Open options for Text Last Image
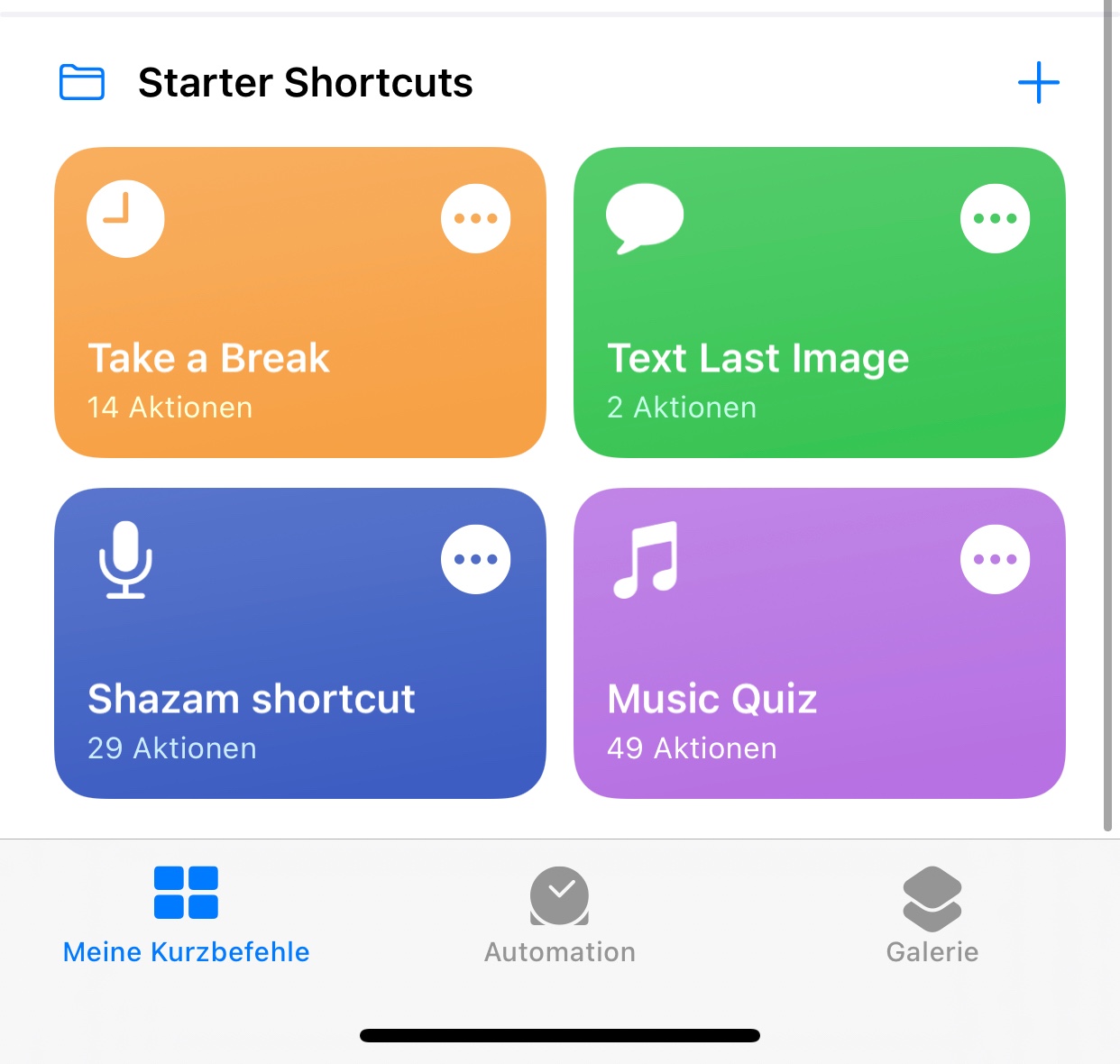 click(x=995, y=218)
